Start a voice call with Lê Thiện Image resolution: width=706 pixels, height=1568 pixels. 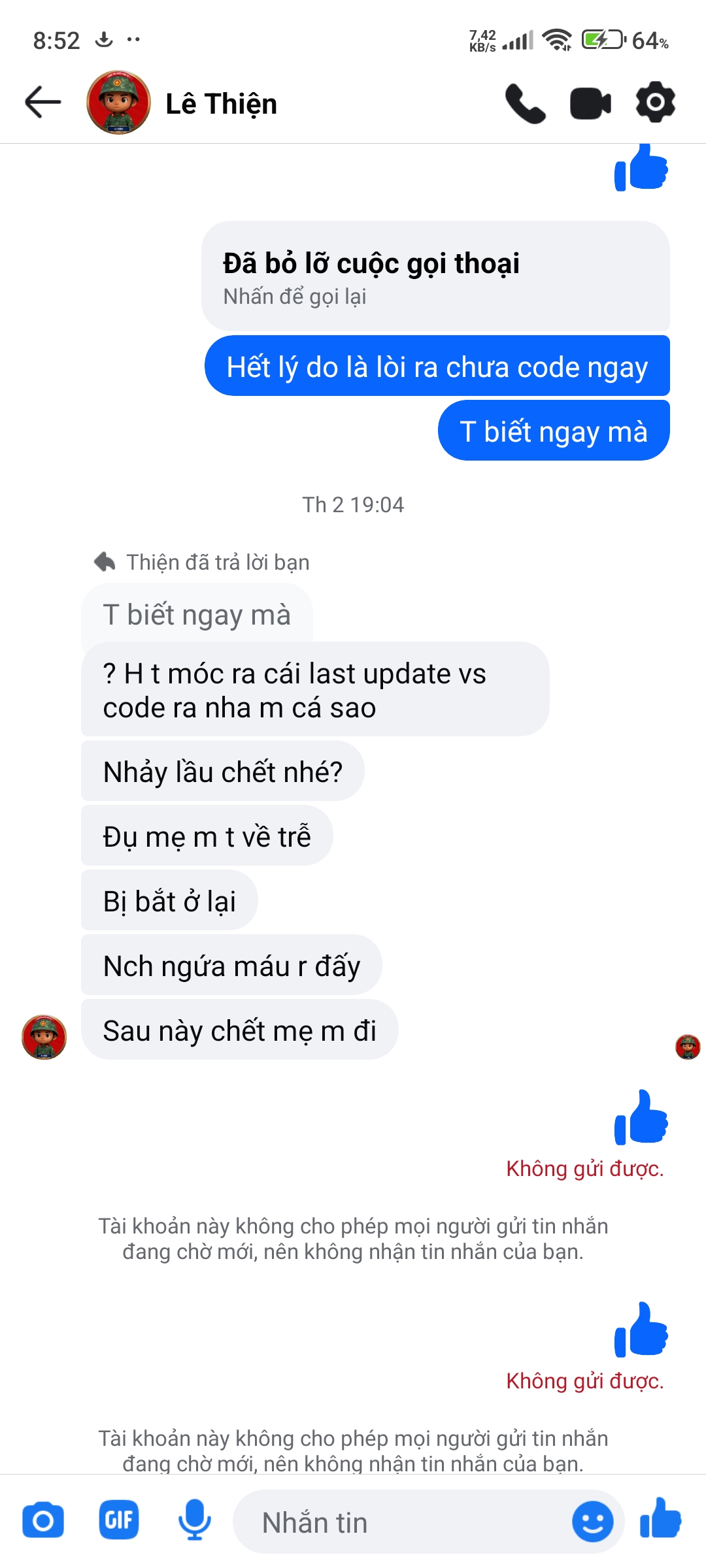pyautogui.click(x=525, y=103)
